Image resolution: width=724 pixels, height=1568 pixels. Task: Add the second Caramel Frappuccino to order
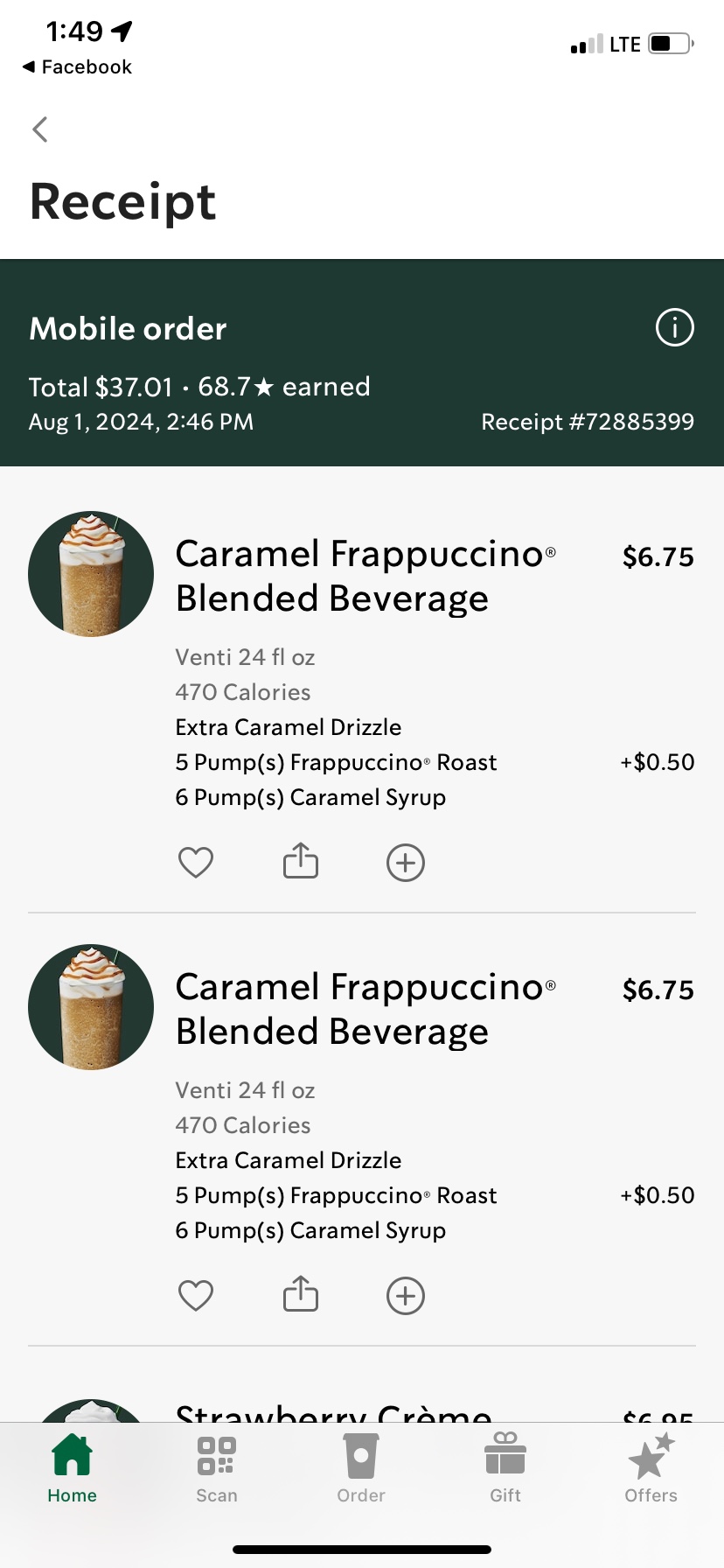406,1296
